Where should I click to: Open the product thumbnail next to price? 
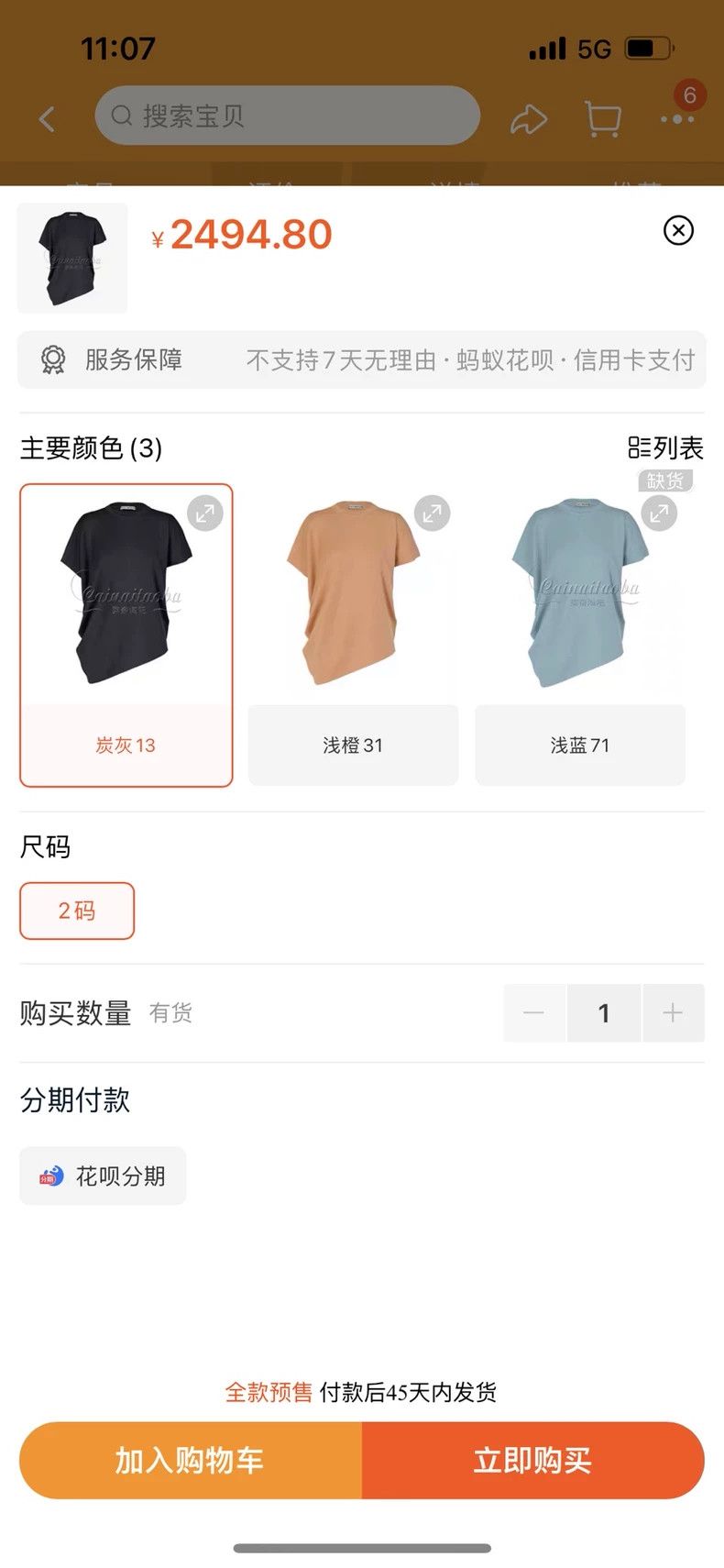click(x=72, y=259)
